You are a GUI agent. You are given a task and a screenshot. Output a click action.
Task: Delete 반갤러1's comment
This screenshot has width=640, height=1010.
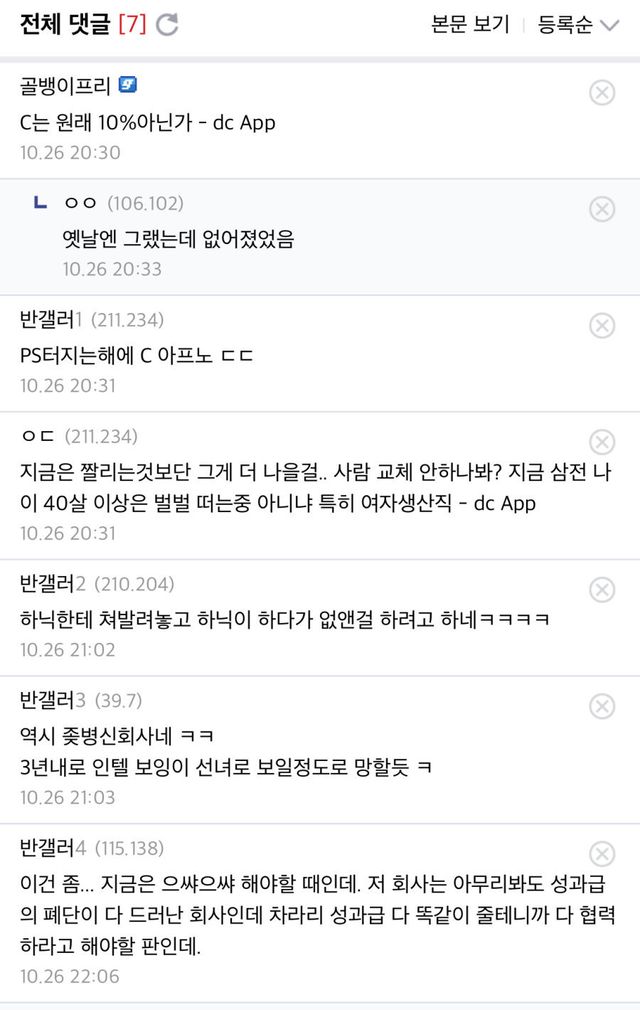[x=602, y=325]
